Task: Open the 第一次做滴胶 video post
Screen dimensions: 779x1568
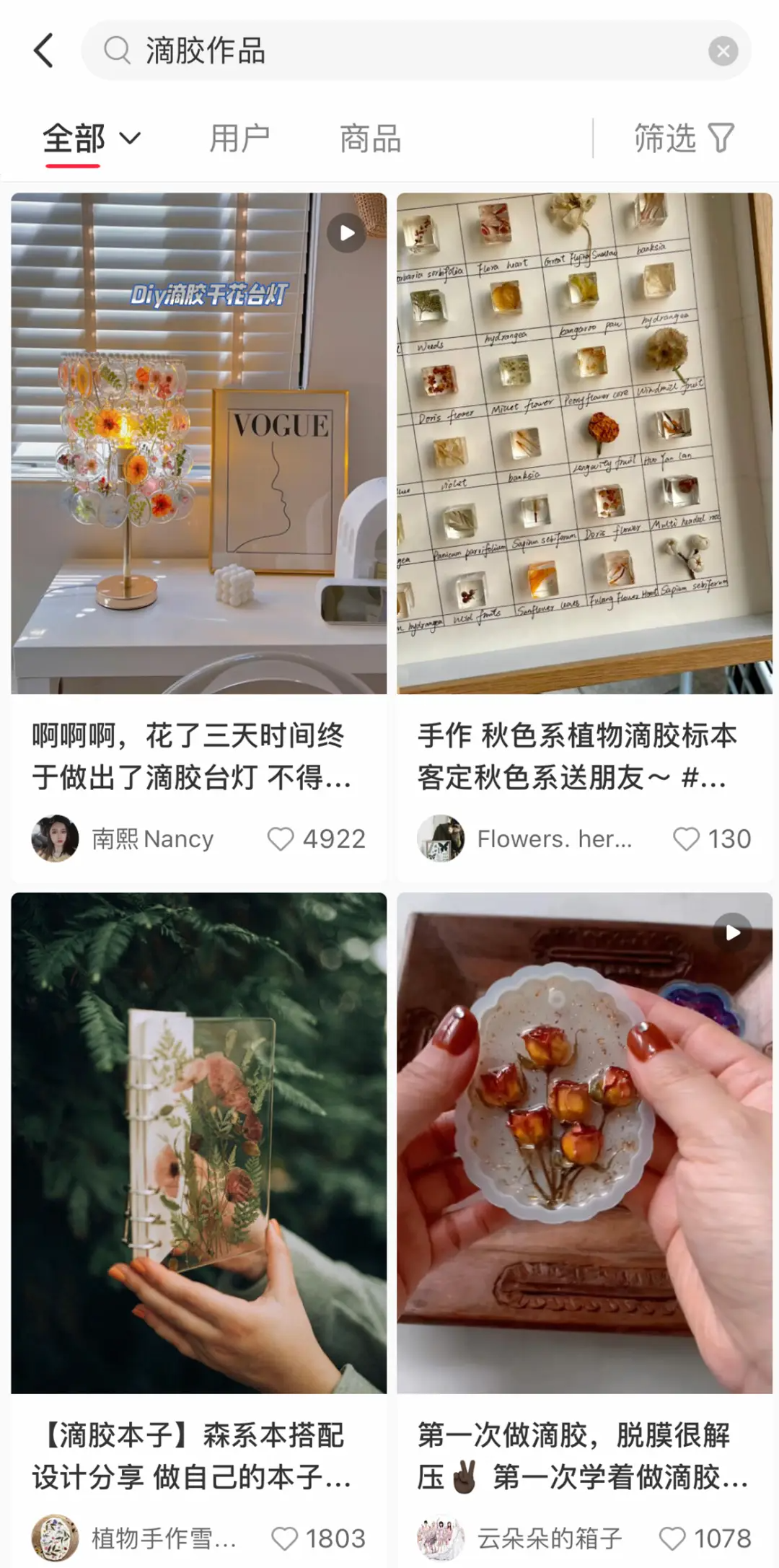Action: (x=584, y=1142)
